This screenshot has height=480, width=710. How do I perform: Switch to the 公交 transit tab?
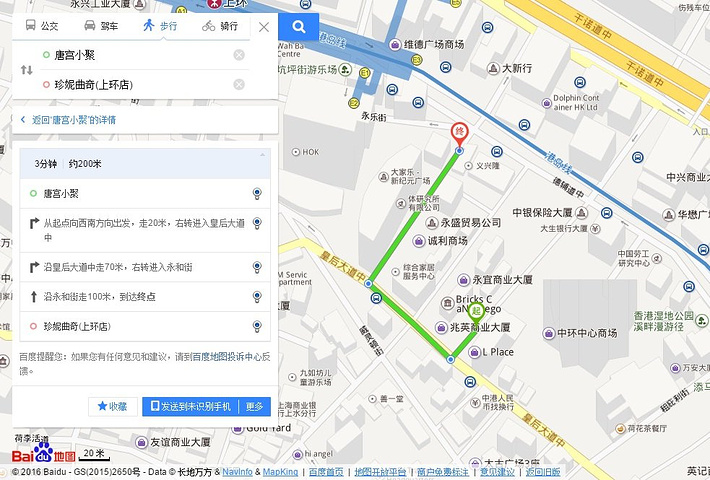coord(41,26)
